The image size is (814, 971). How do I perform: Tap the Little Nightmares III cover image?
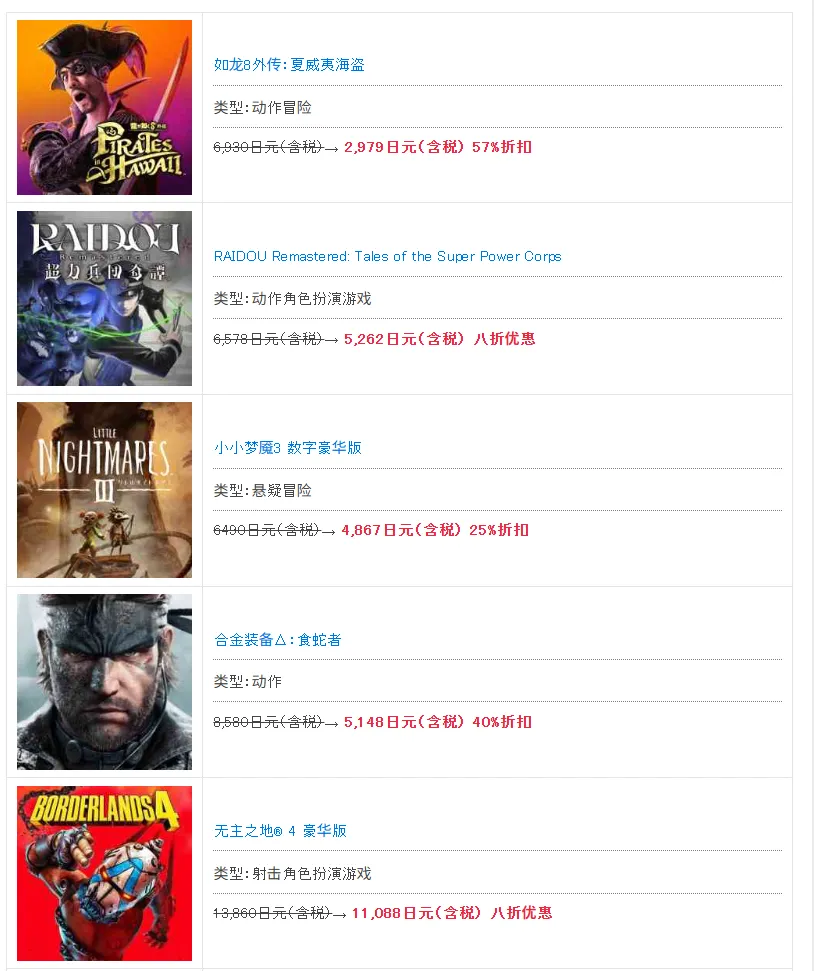[104, 490]
